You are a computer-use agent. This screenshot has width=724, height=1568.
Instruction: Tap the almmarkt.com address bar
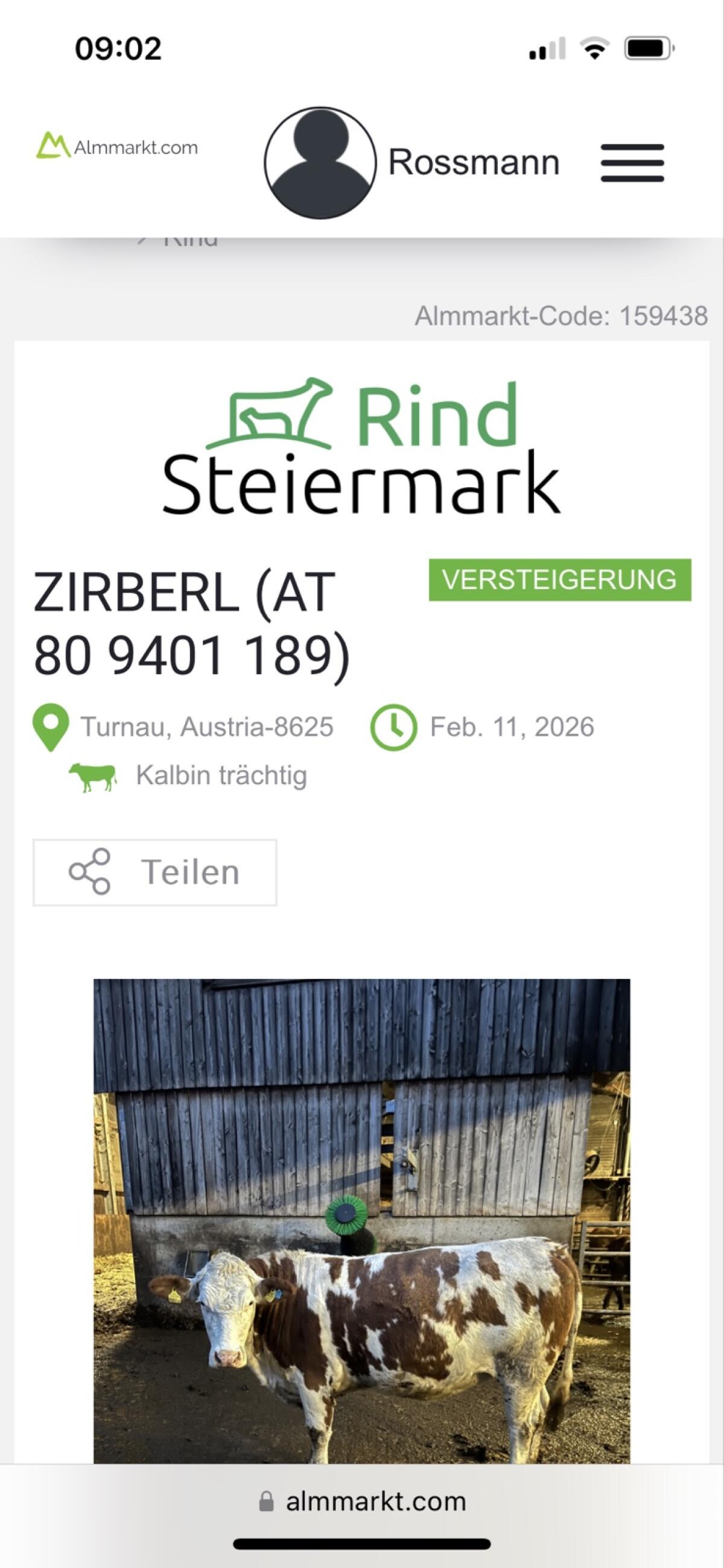coord(363,1502)
